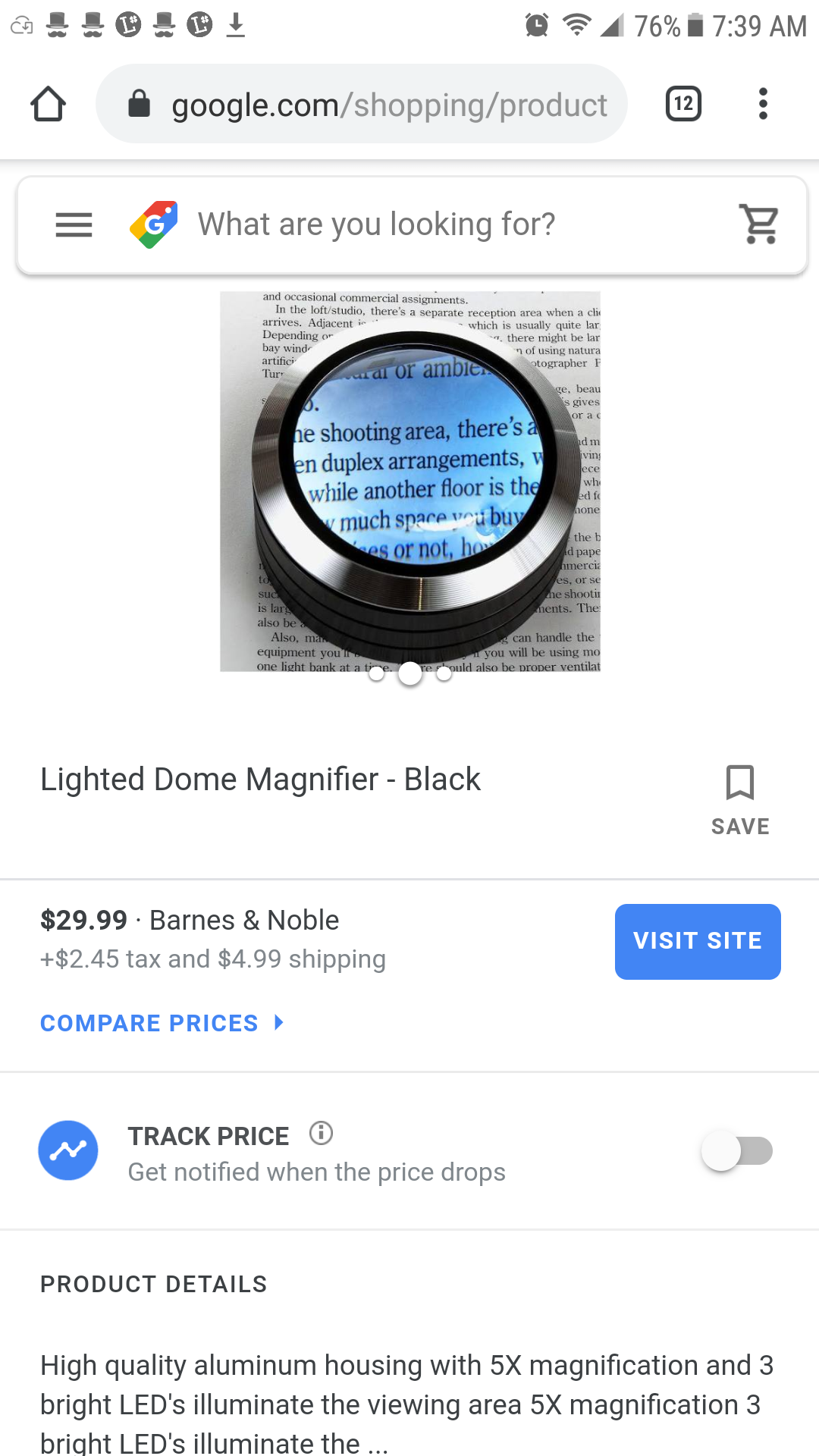Open the shopping cart
Viewport: 819px width, 1456px height.
759,224
